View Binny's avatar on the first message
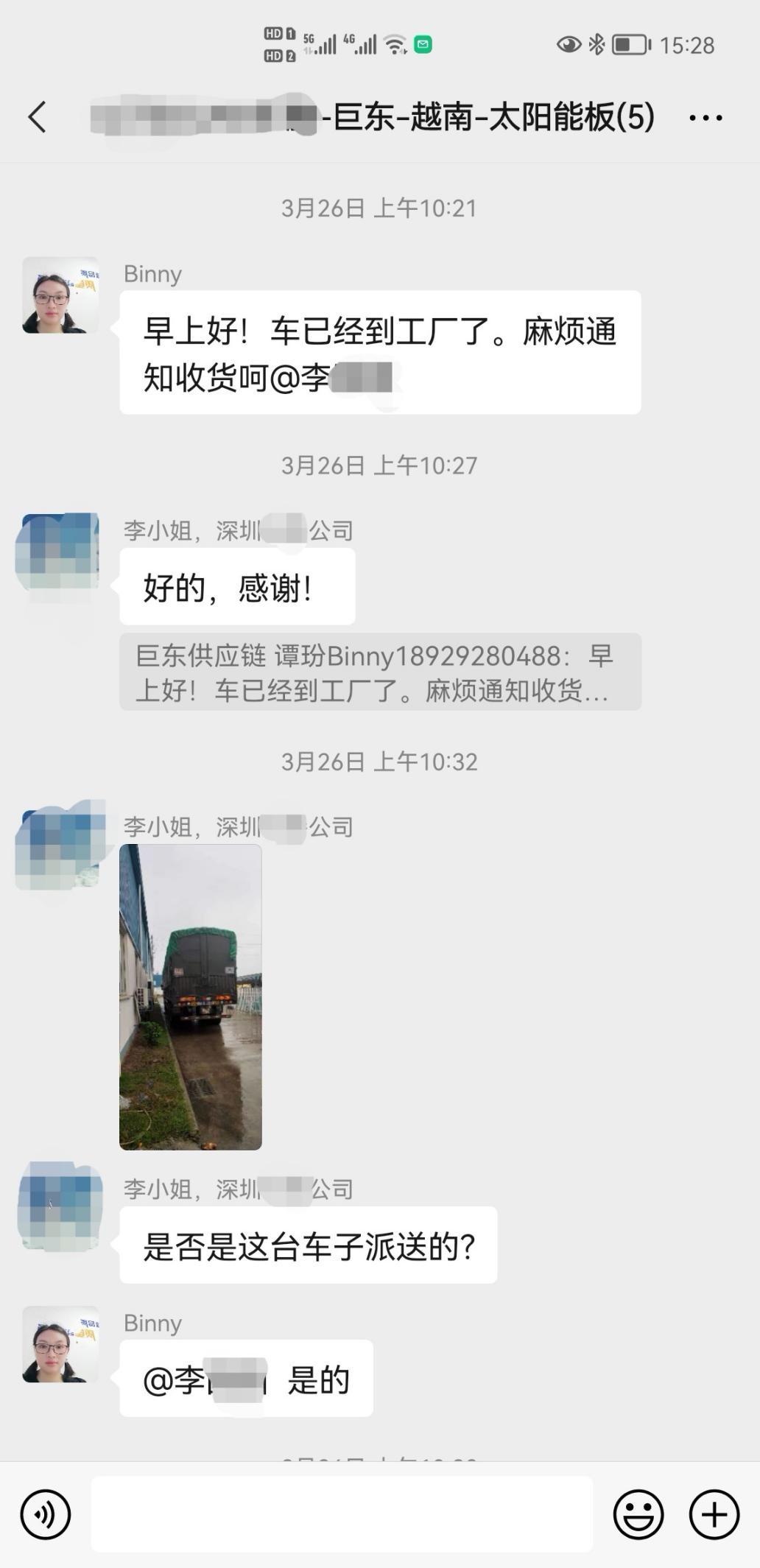Image resolution: width=760 pixels, height=1568 pixels. [61, 295]
